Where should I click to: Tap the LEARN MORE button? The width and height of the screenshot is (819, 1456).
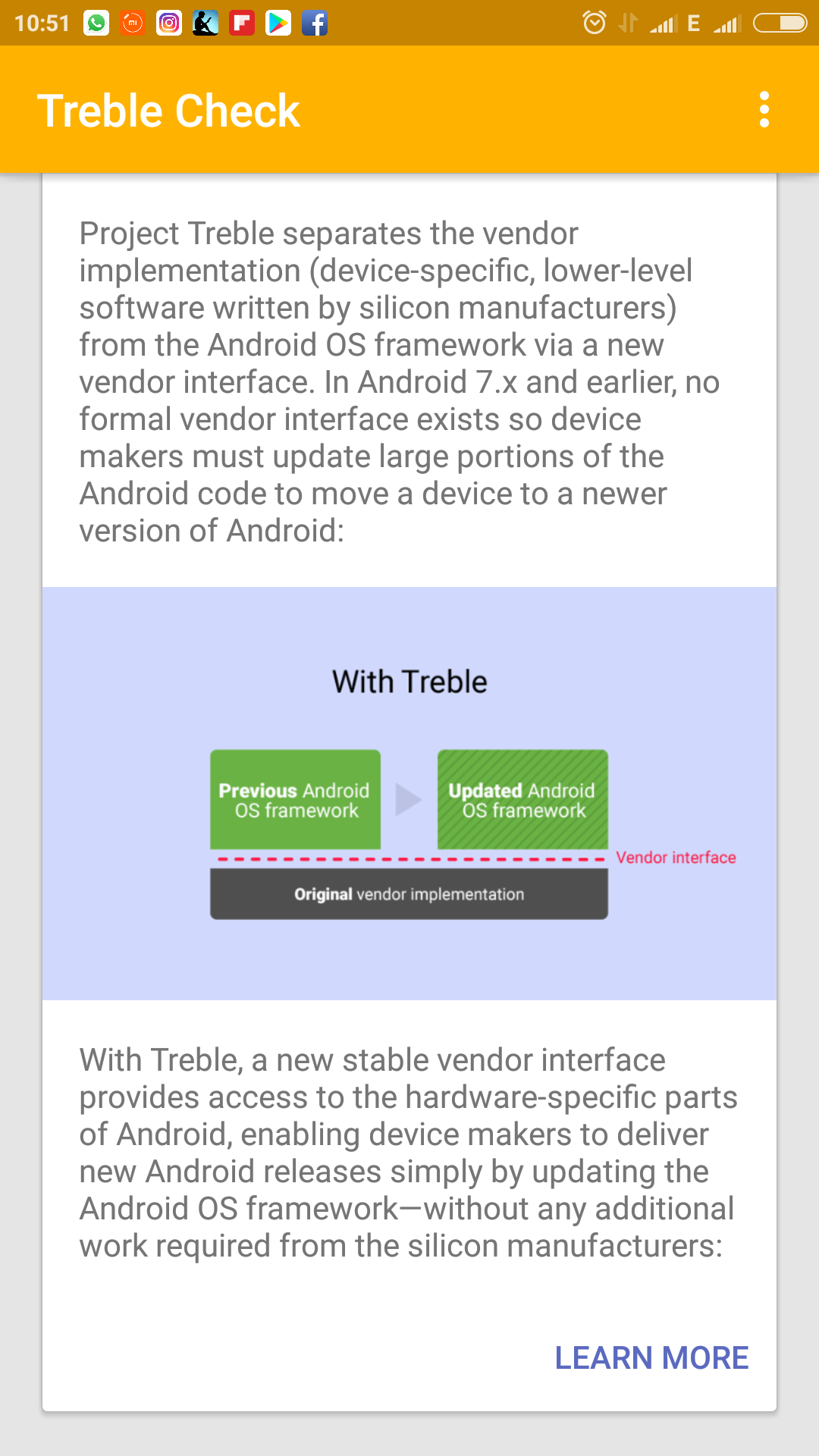[x=651, y=1357]
